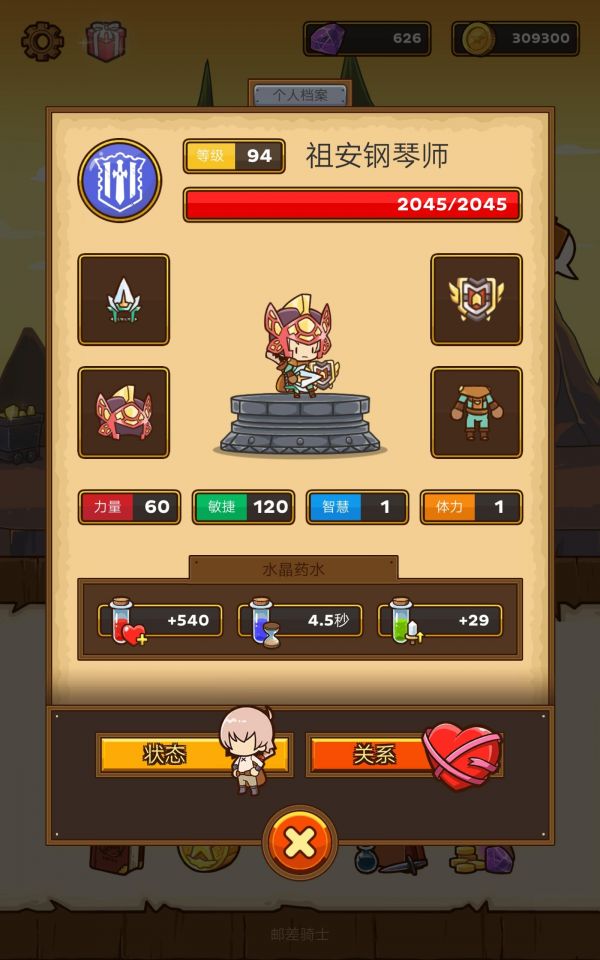Tap the shield equipment slot

[x=476, y=299]
